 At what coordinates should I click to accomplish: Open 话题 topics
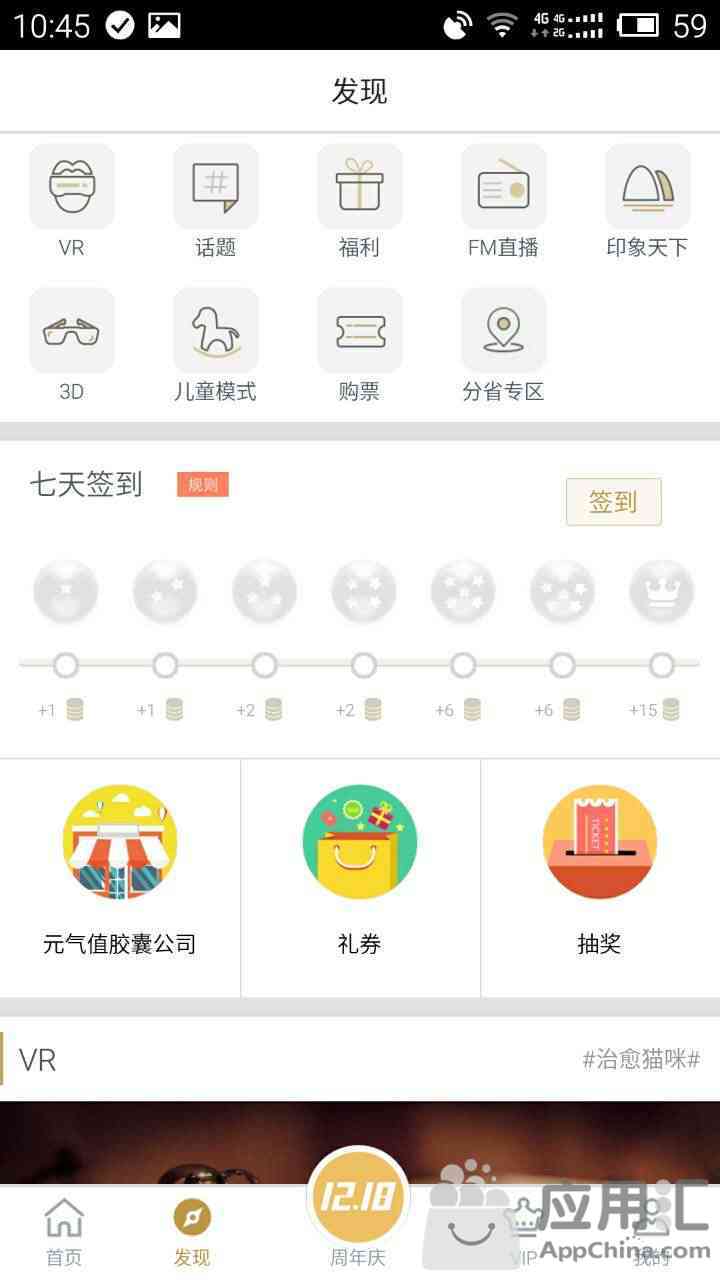click(x=216, y=187)
